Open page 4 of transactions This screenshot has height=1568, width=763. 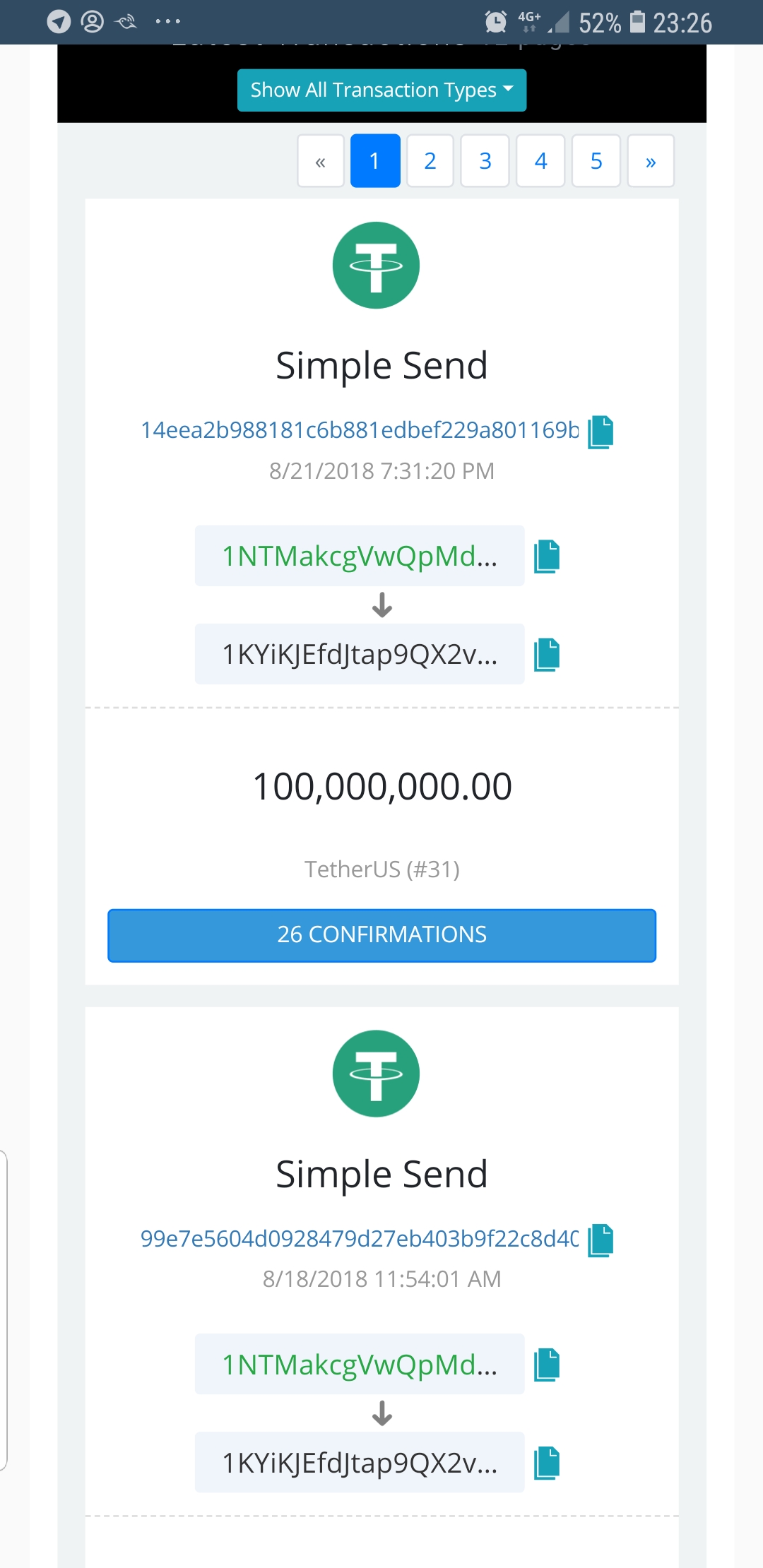coord(540,161)
